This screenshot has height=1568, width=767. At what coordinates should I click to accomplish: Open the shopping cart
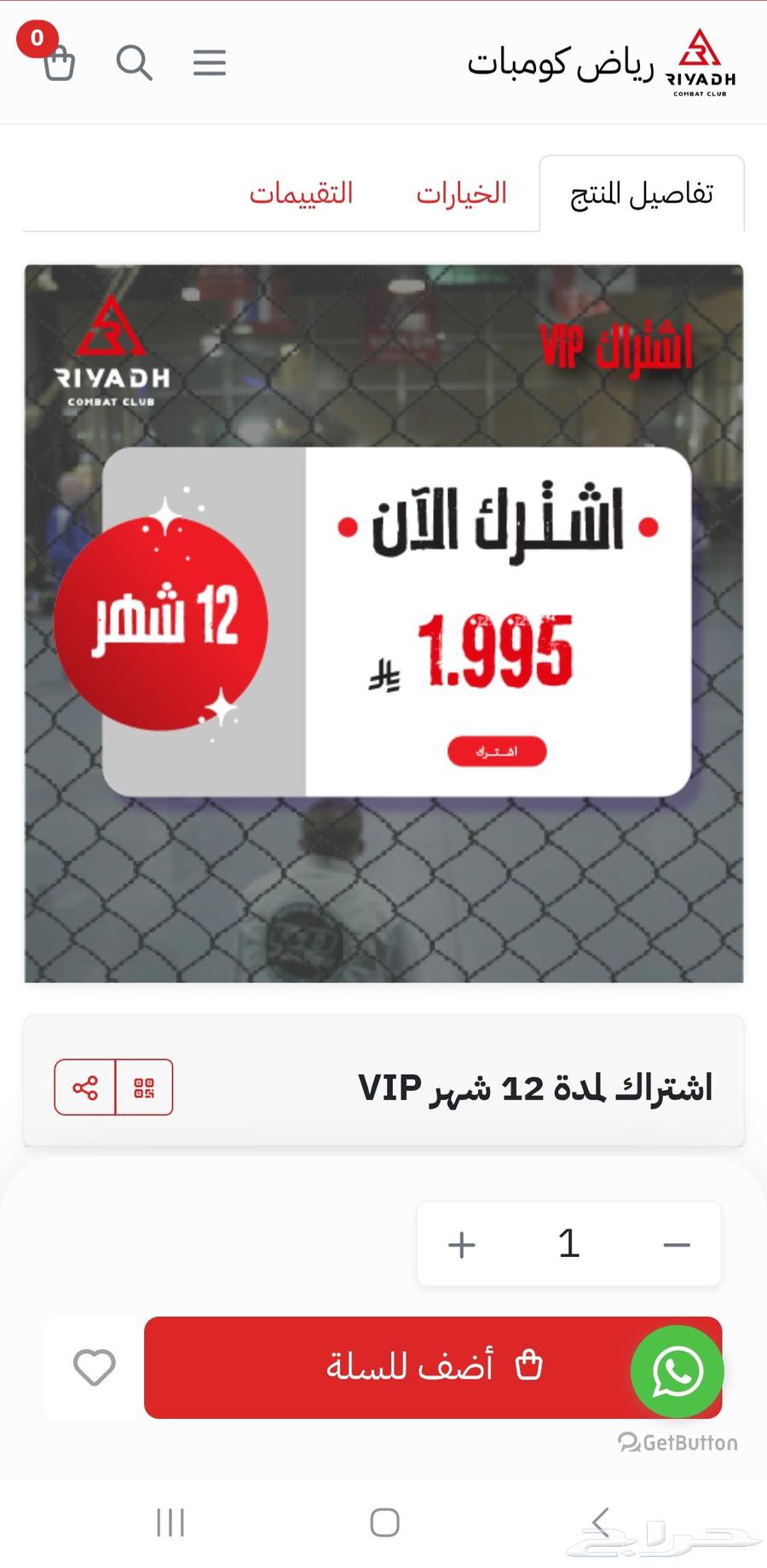coord(58,61)
